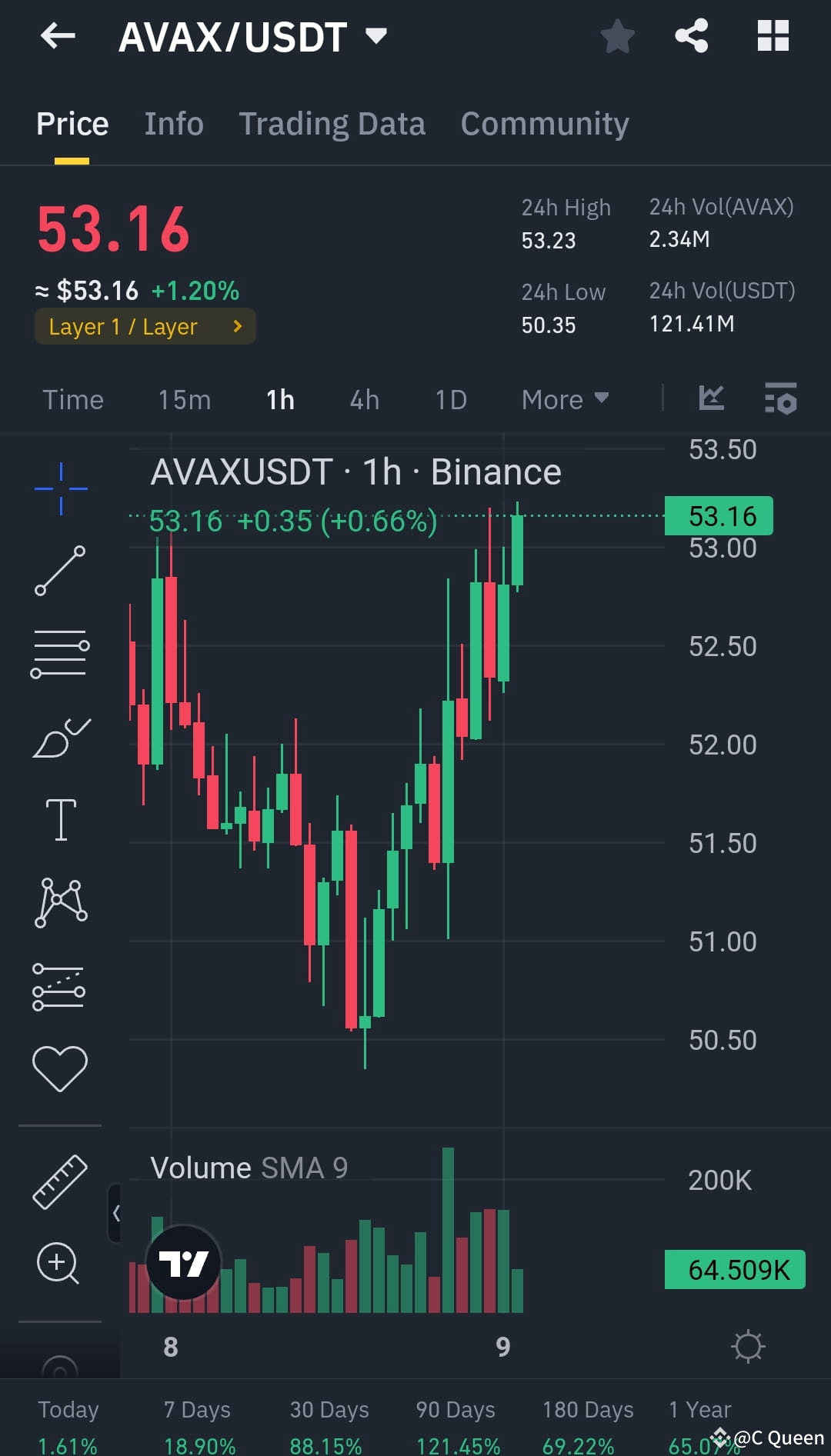
Task: Open the indicator settings icon
Action: click(x=781, y=398)
